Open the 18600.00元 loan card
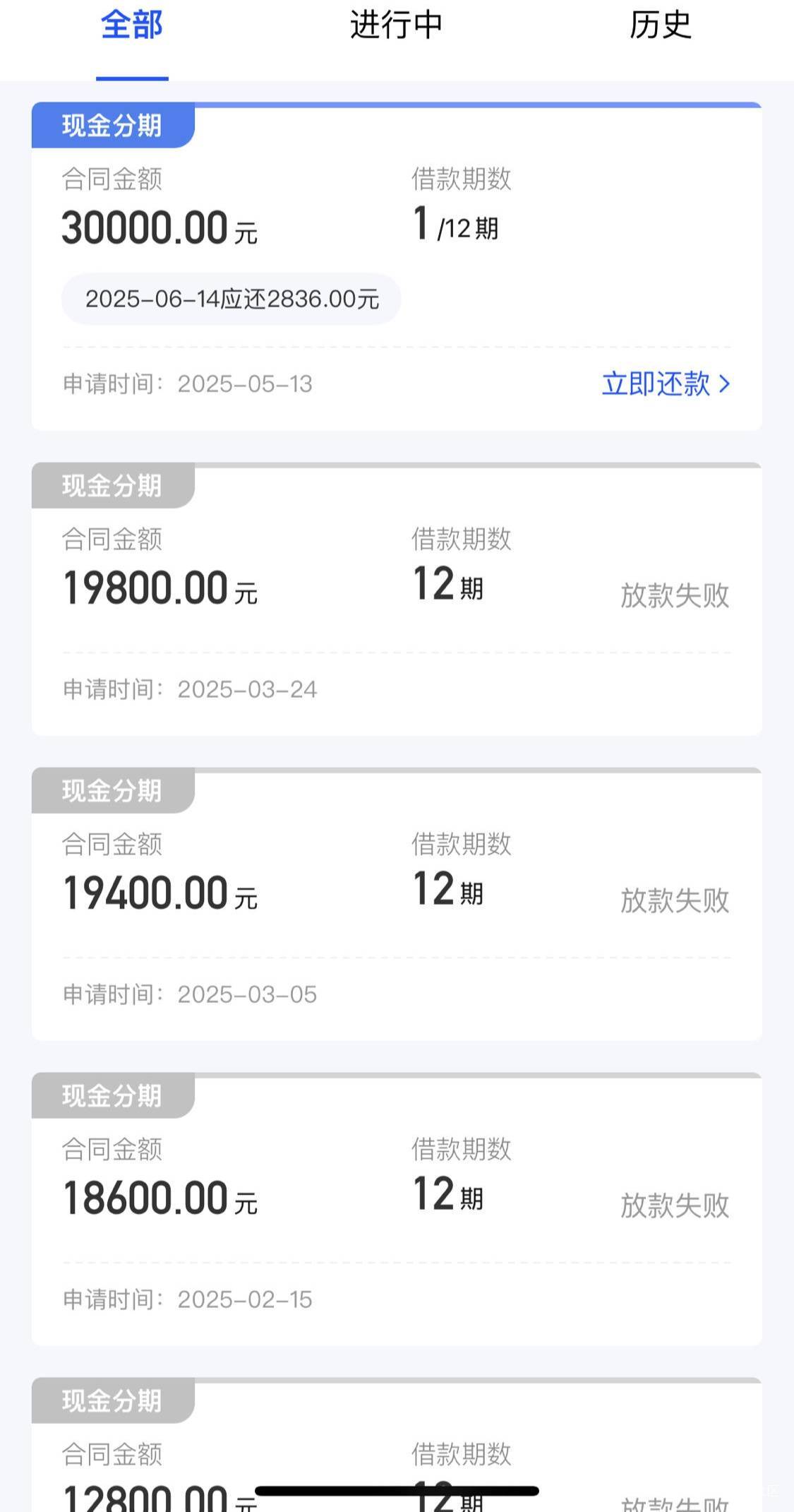 tap(397, 1209)
